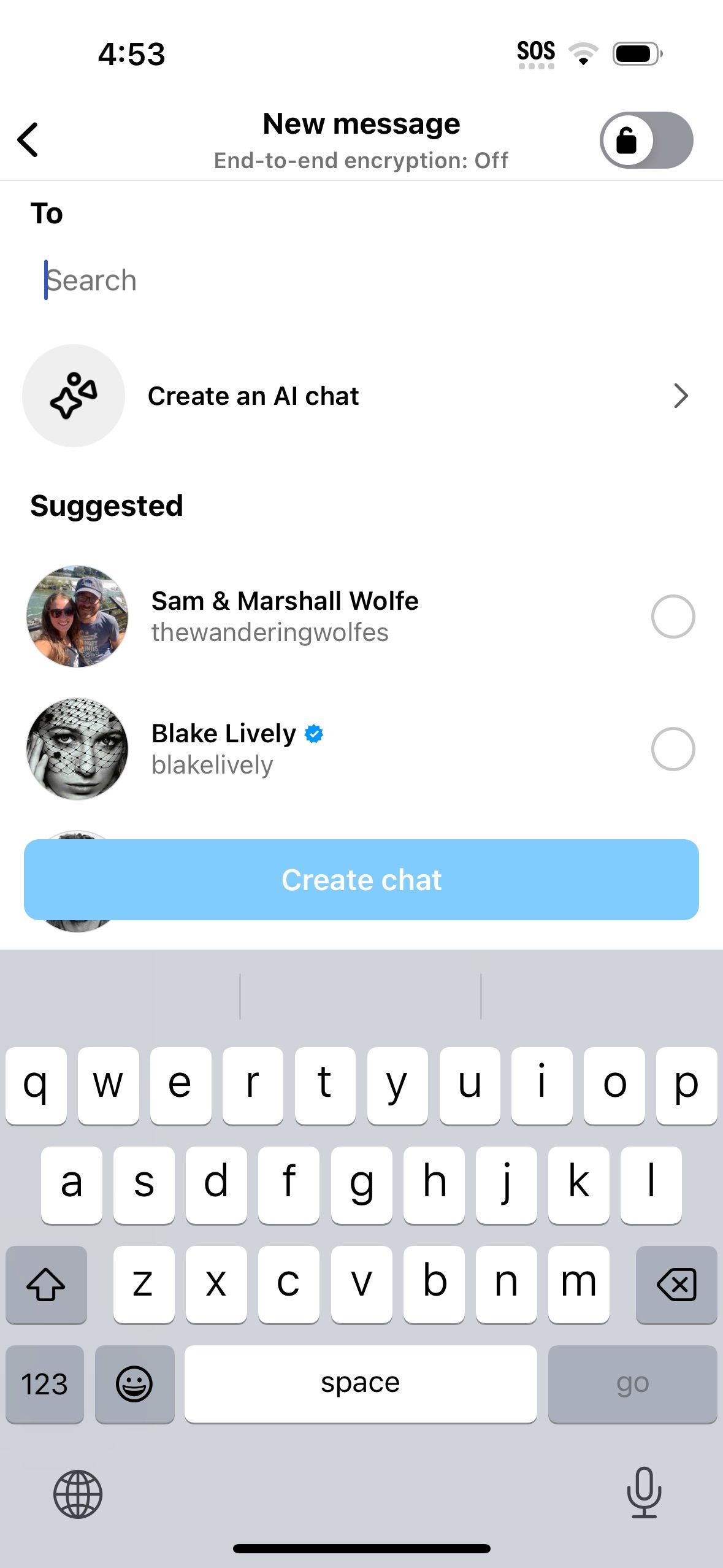Tap the shift key on the keyboard
Image resolution: width=723 pixels, height=1568 pixels.
[x=45, y=1285]
